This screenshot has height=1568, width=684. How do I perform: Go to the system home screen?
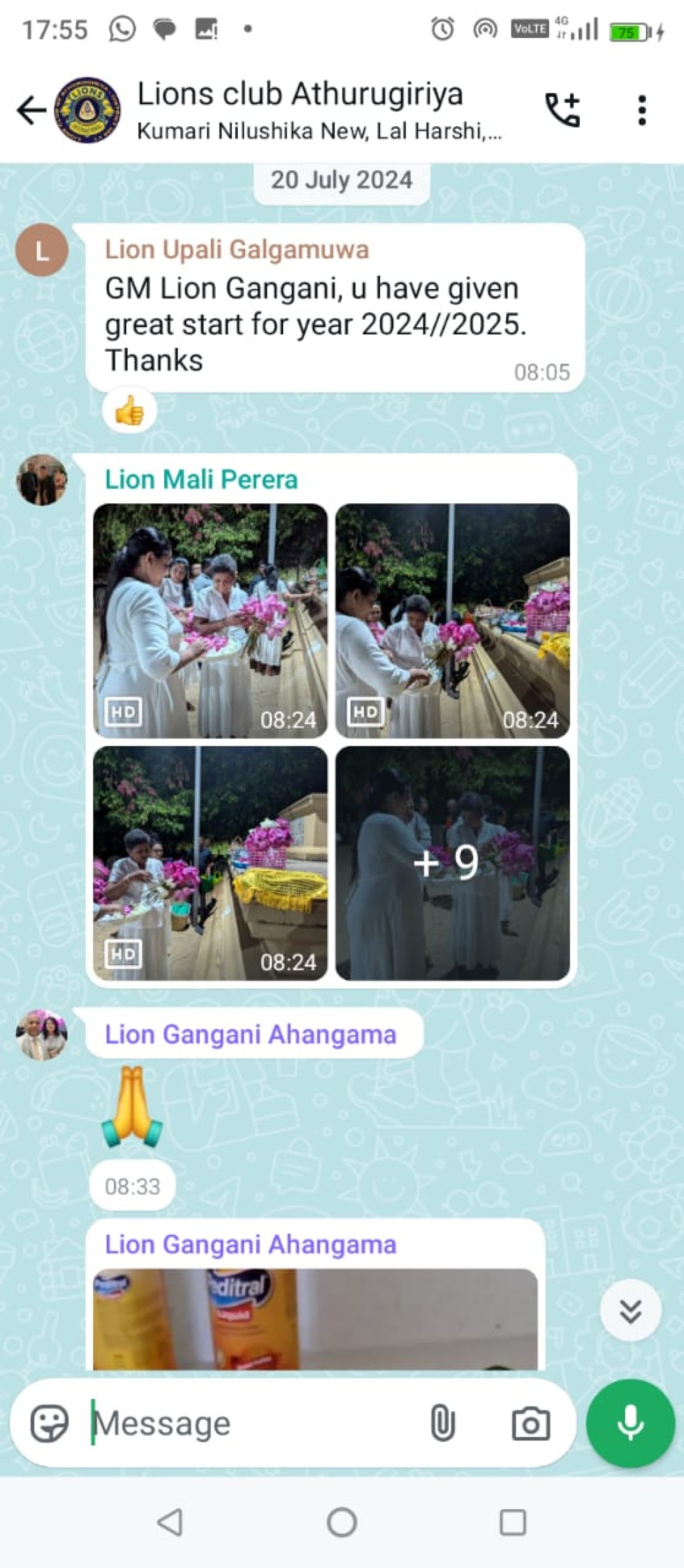tap(341, 1523)
